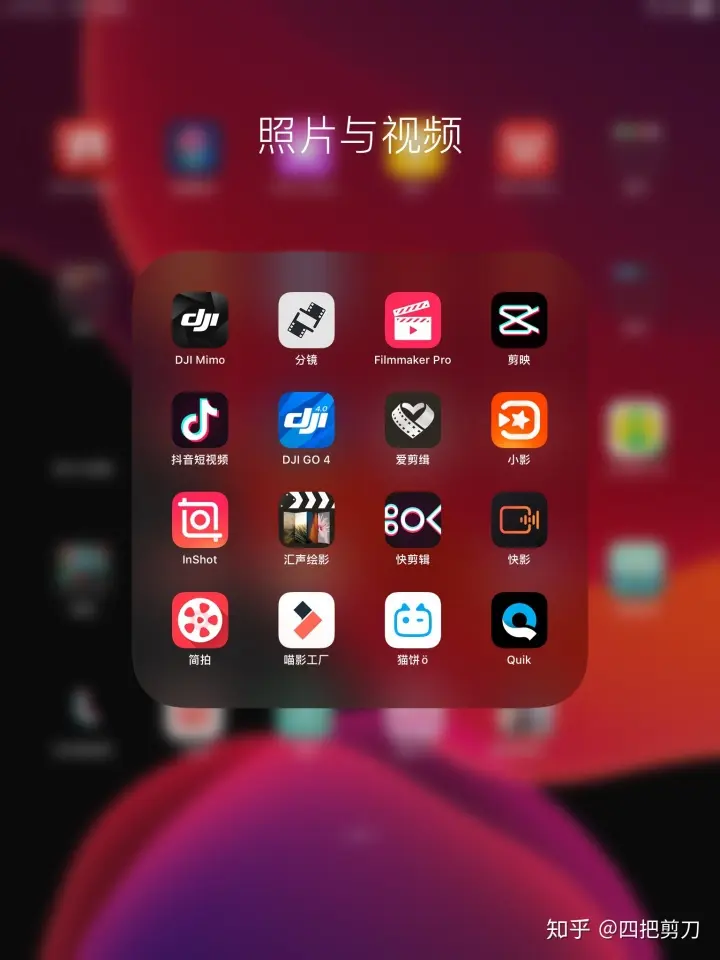
Task: Open the 快剪辑 app
Action: [413, 520]
